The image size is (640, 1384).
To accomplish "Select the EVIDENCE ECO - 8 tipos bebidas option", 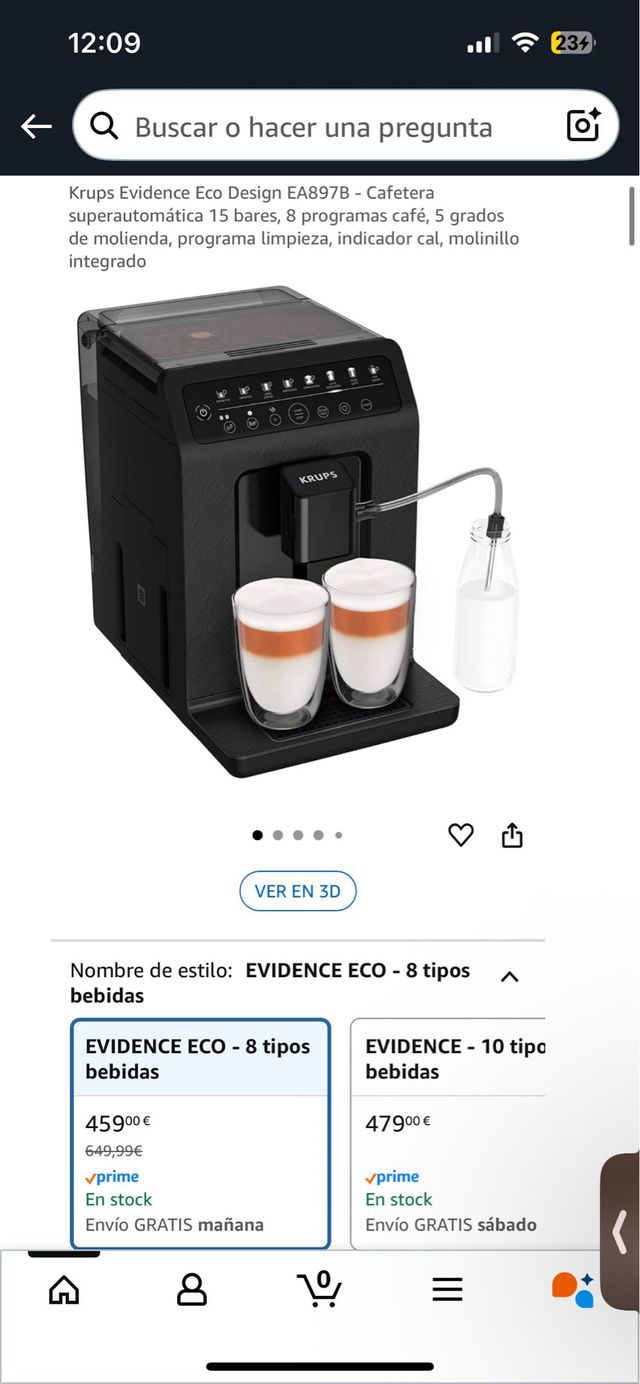I will [200, 1133].
